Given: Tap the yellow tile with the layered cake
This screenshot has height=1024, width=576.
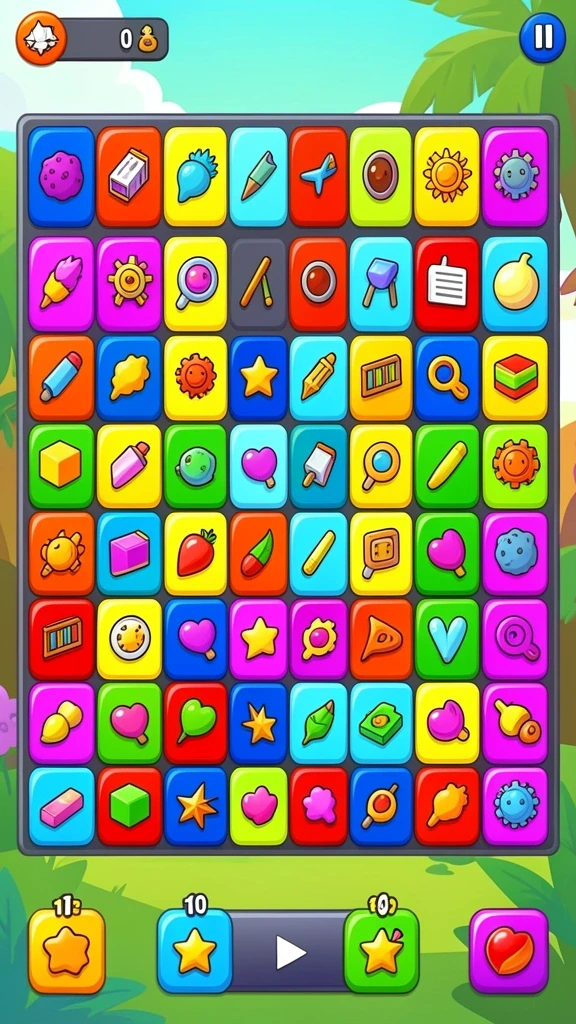Looking at the screenshot, I should [515, 377].
